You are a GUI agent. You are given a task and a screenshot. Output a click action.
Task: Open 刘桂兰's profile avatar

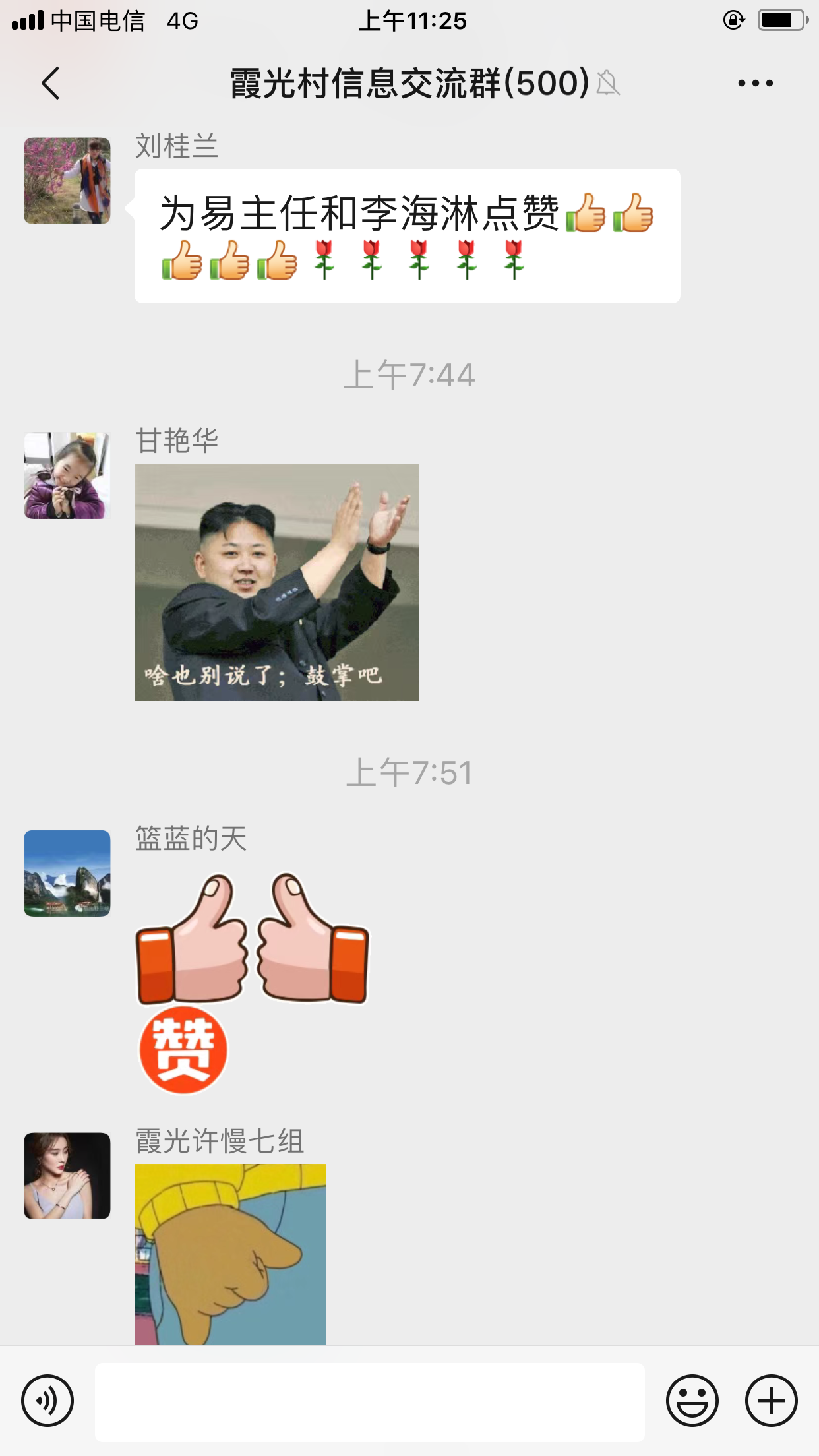(x=67, y=181)
